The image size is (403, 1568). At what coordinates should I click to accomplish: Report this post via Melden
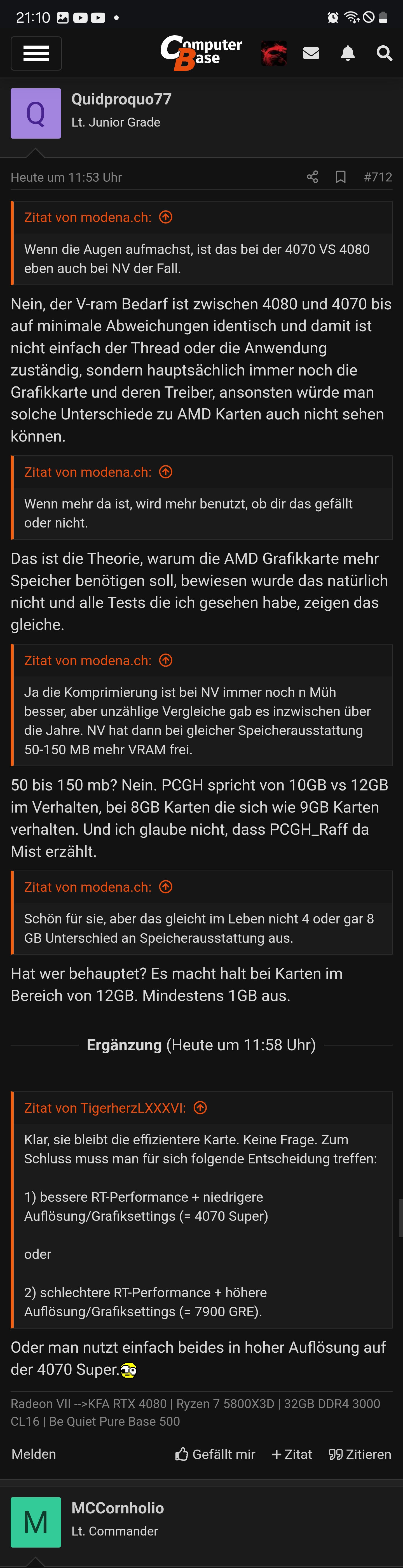tap(34, 1454)
